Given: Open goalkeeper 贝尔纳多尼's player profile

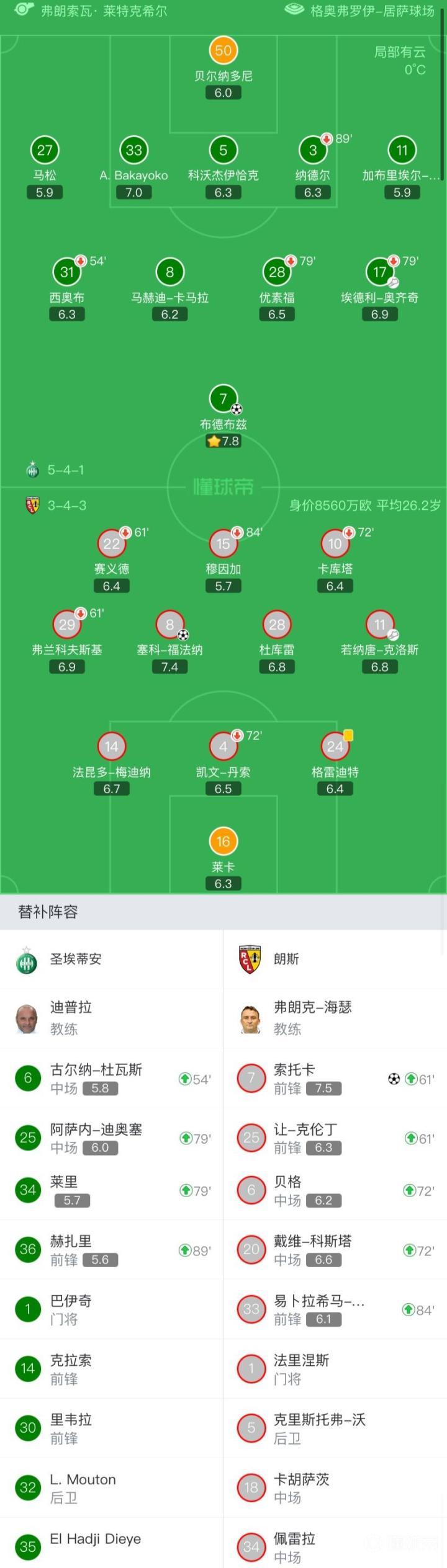Looking at the screenshot, I should click(223, 51).
